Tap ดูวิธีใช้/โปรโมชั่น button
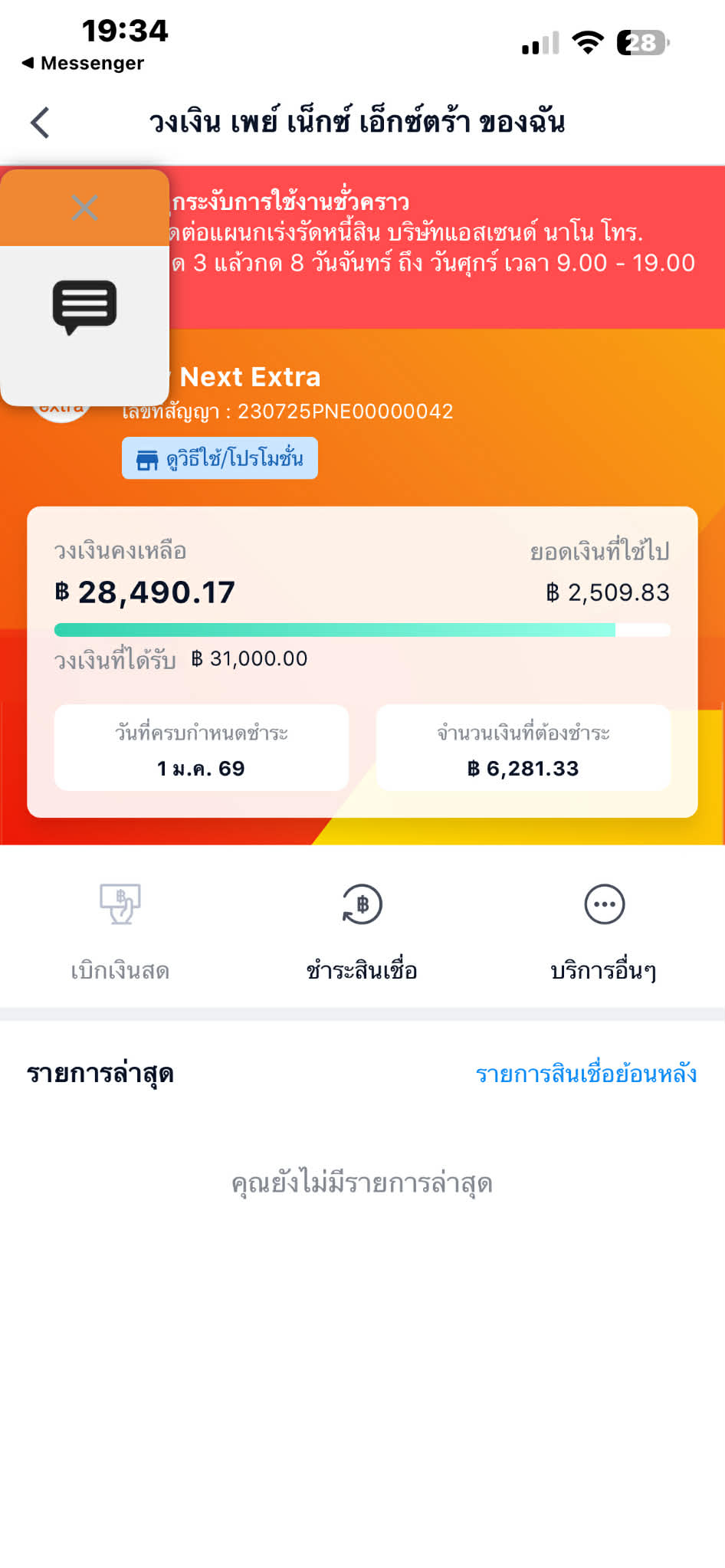 [220, 458]
